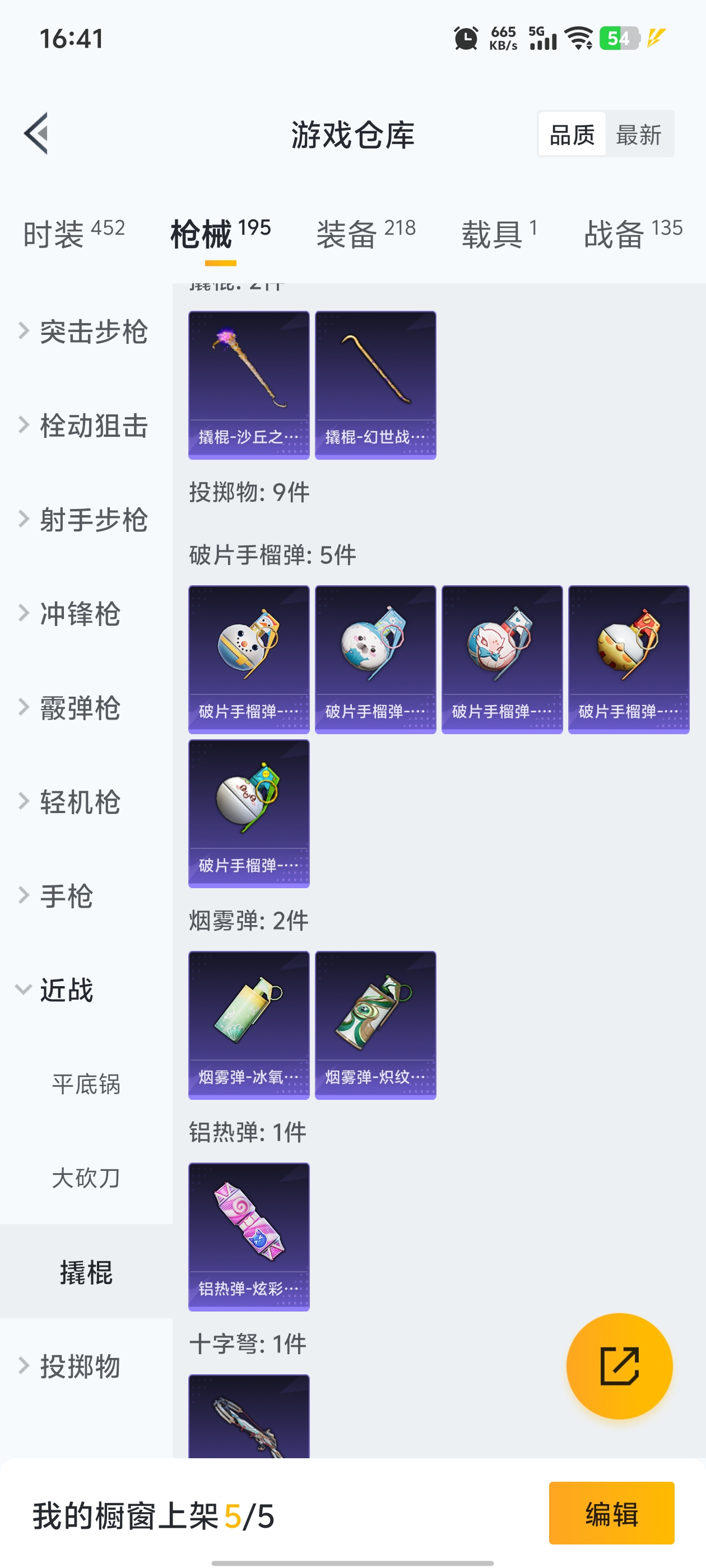This screenshot has width=706, height=1568.
Task: Switch to the 时装 tab
Action: point(74,234)
